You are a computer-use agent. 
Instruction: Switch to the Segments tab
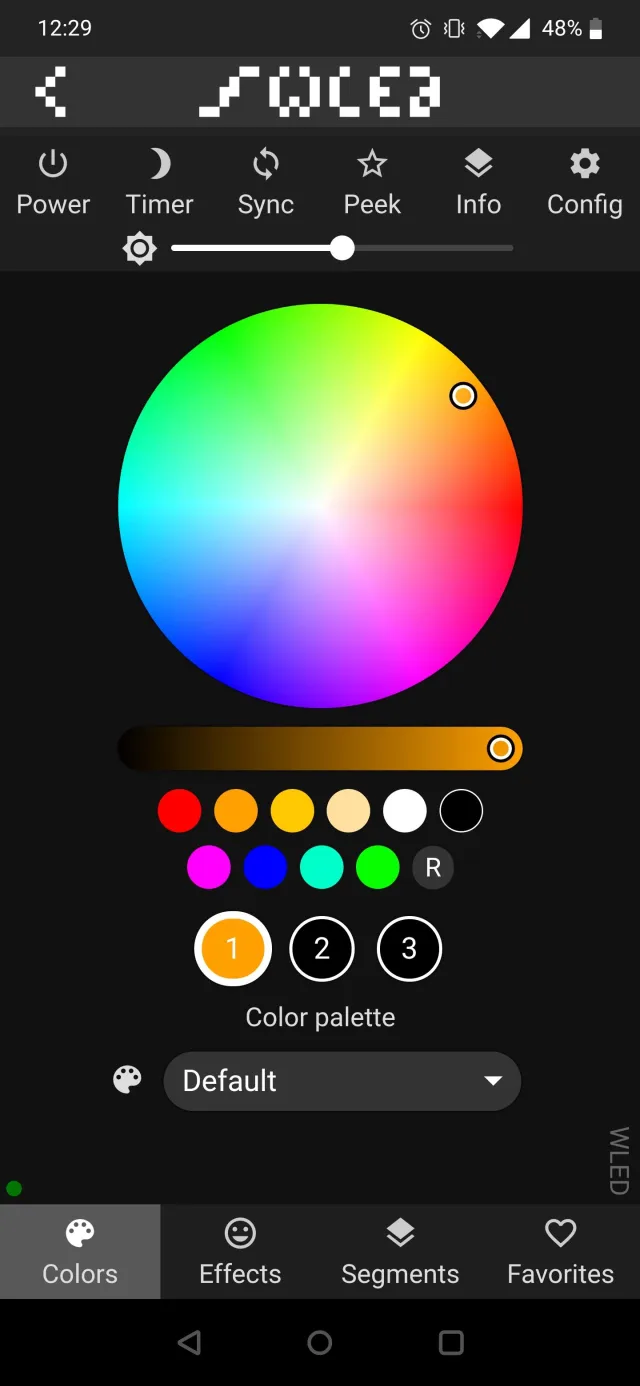pyautogui.click(x=400, y=1252)
